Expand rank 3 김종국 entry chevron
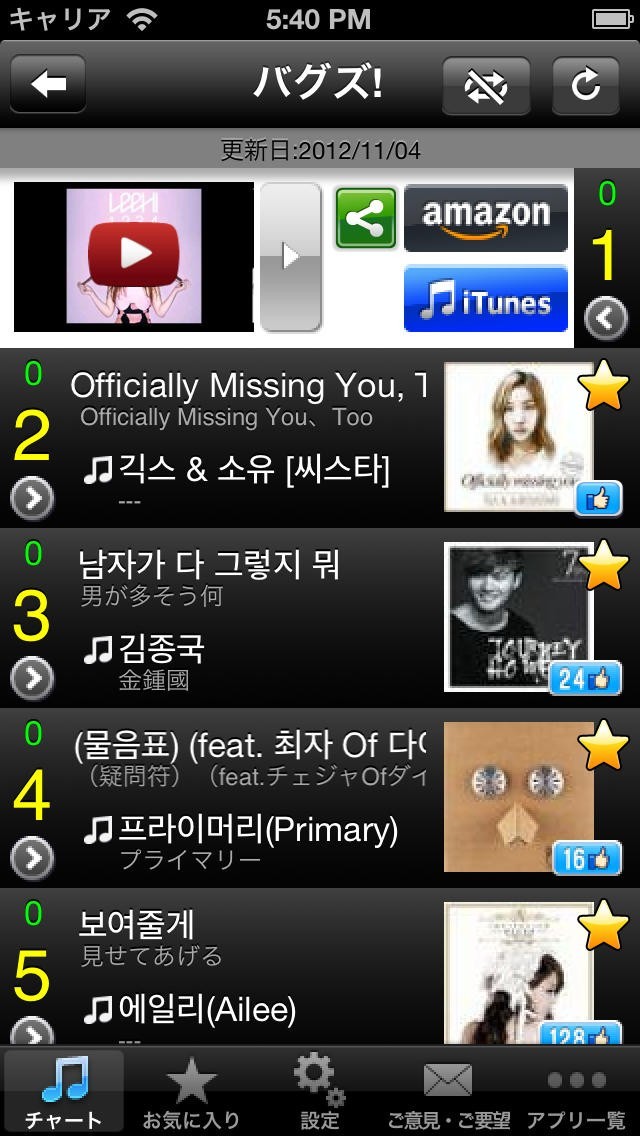 [32, 679]
